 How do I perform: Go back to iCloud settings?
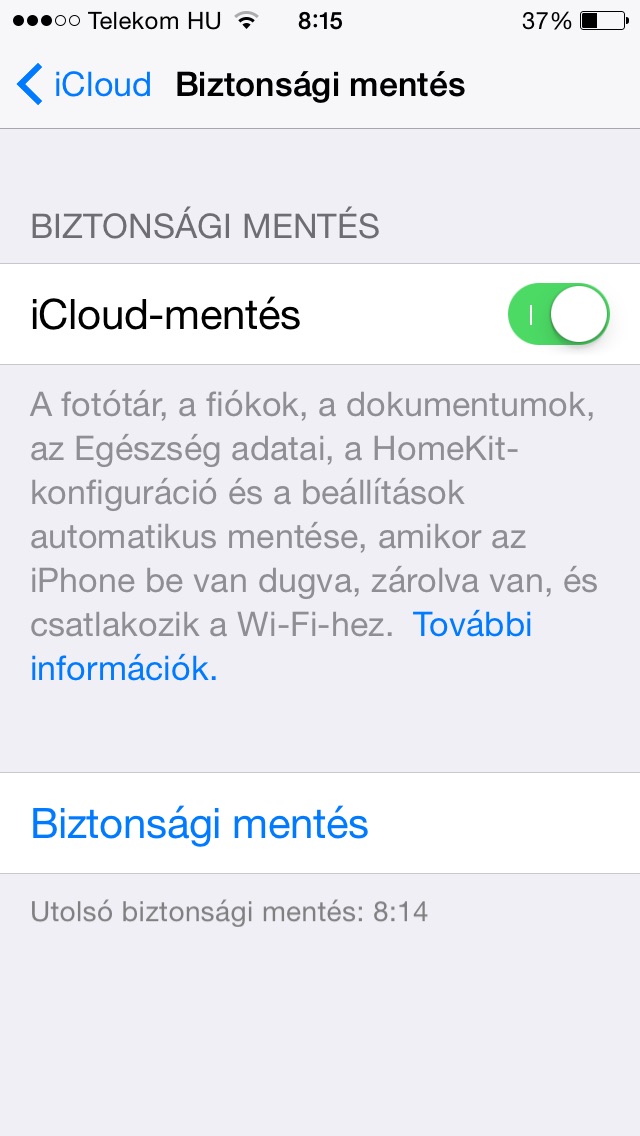[84, 85]
